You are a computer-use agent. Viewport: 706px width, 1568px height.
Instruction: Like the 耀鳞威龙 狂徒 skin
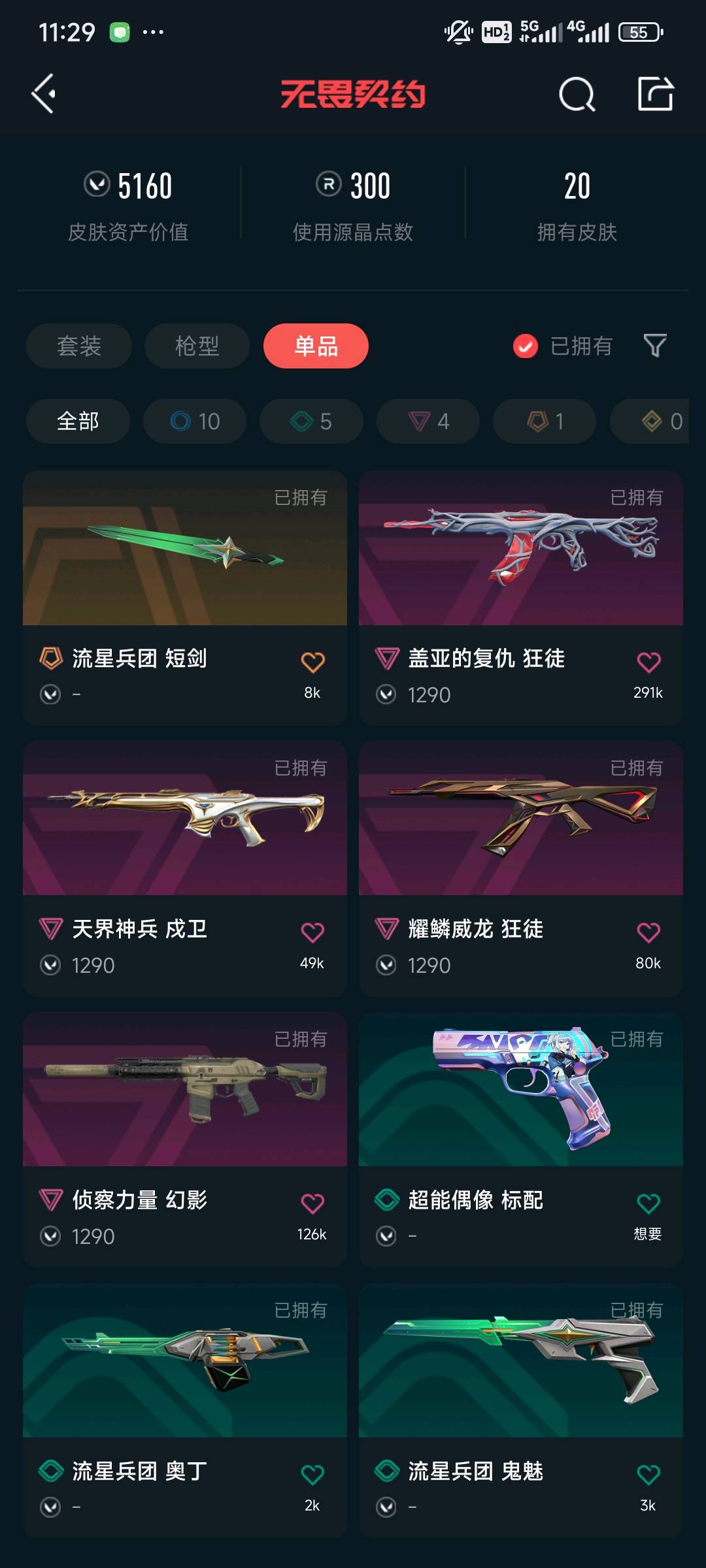point(648,932)
